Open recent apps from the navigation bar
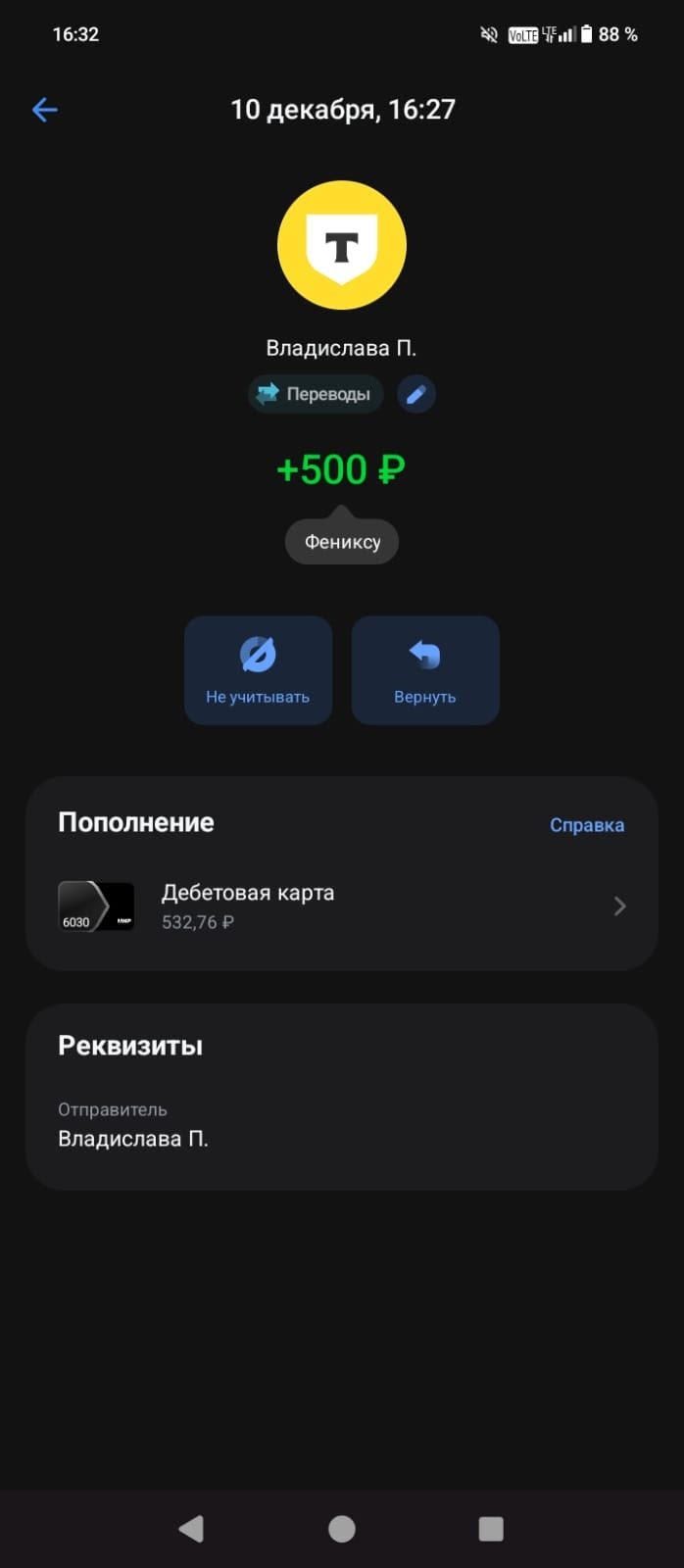This screenshot has width=684, height=1568. pos(490,1529)
